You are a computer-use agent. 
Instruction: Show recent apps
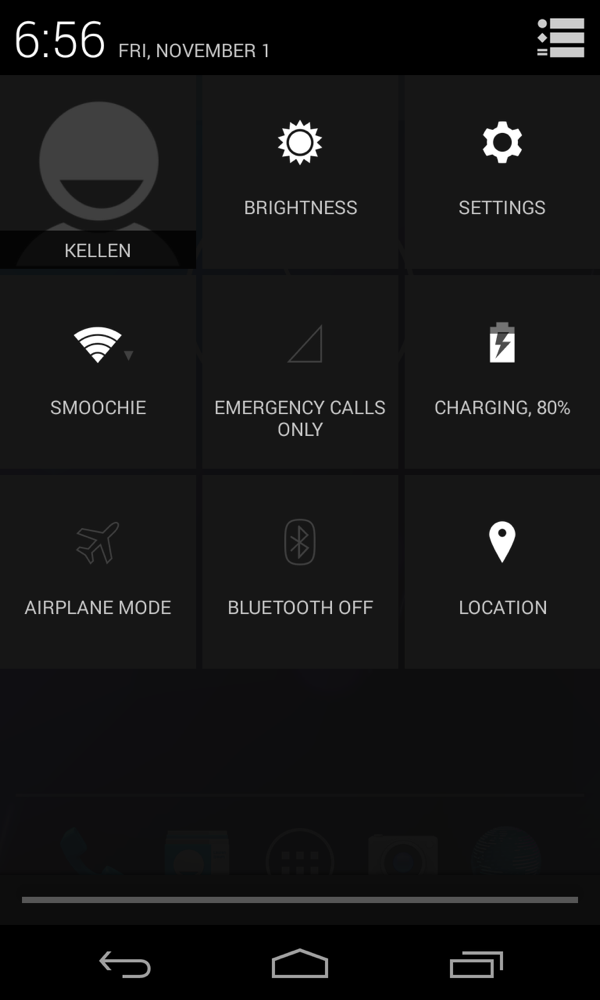pos(476,964)
